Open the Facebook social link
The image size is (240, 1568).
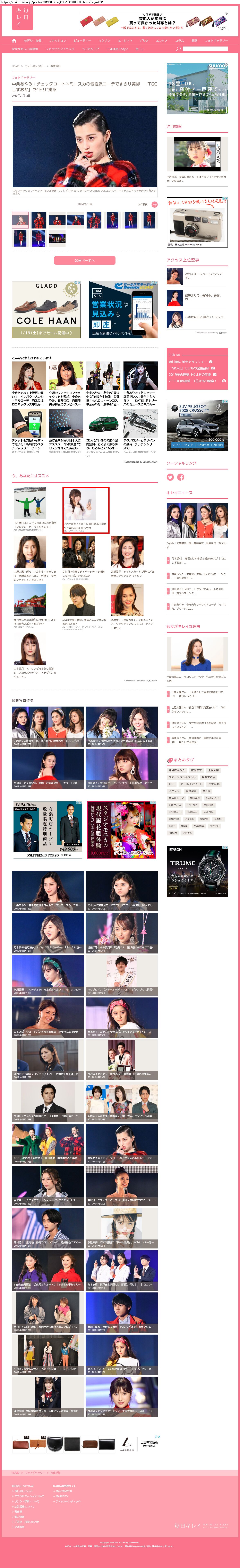click(181, 477)
